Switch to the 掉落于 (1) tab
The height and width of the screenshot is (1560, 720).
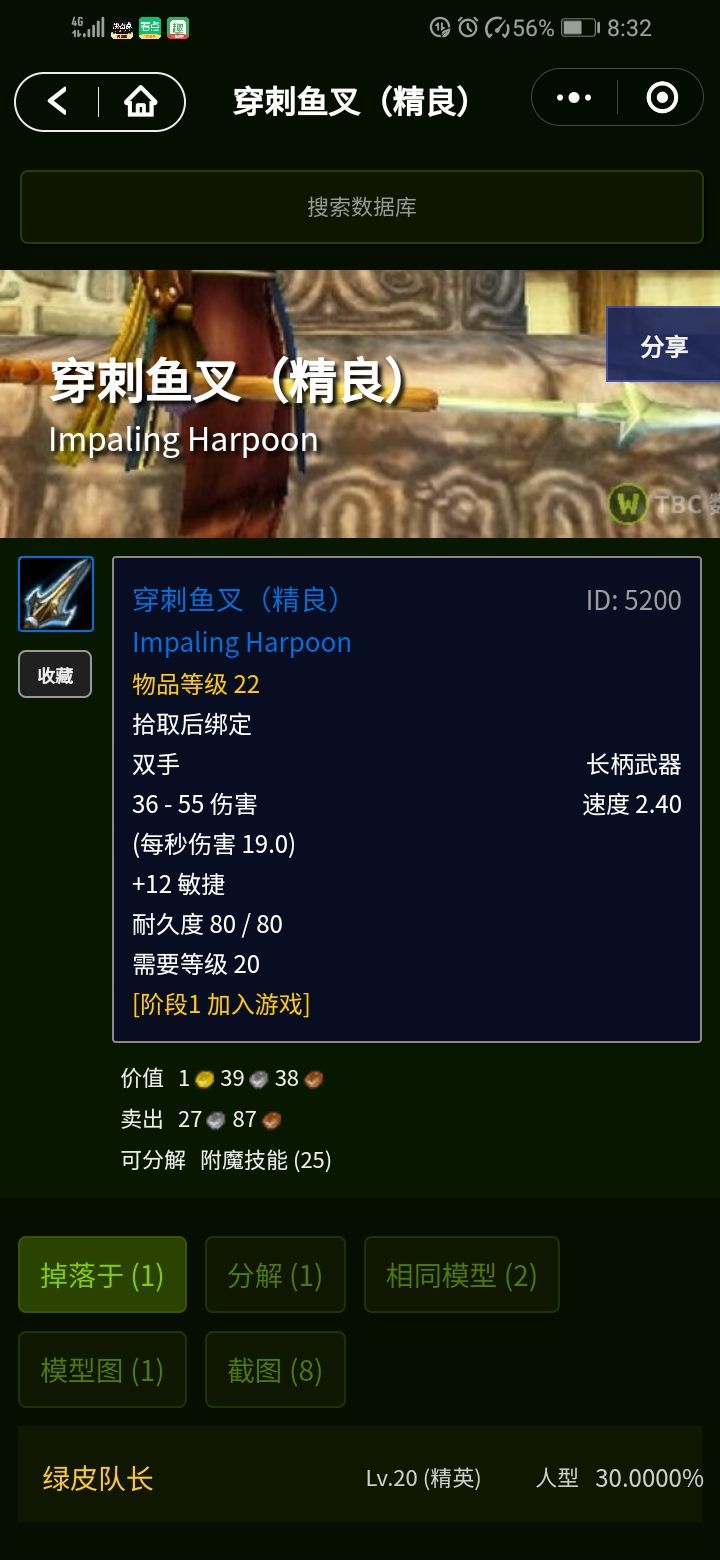tap(102, 1275)
